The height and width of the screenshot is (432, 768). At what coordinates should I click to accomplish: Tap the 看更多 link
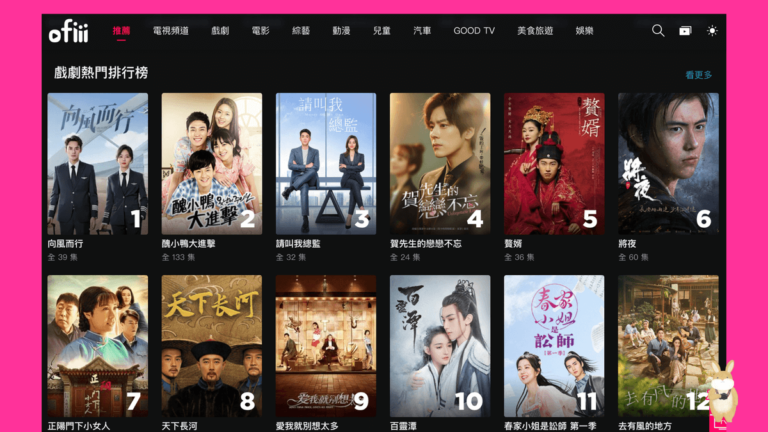click(699, 75)
